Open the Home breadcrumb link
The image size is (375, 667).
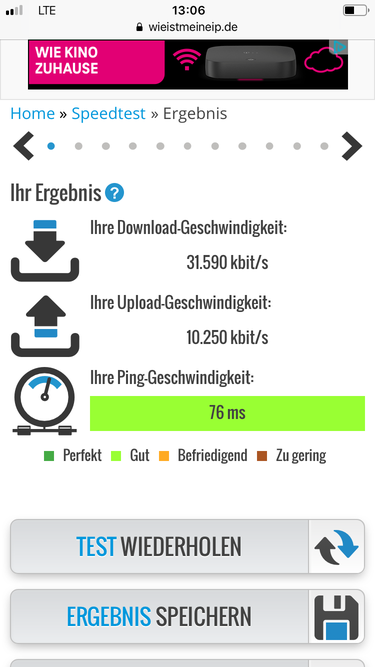pyautogui.click(x=32, y=114)
